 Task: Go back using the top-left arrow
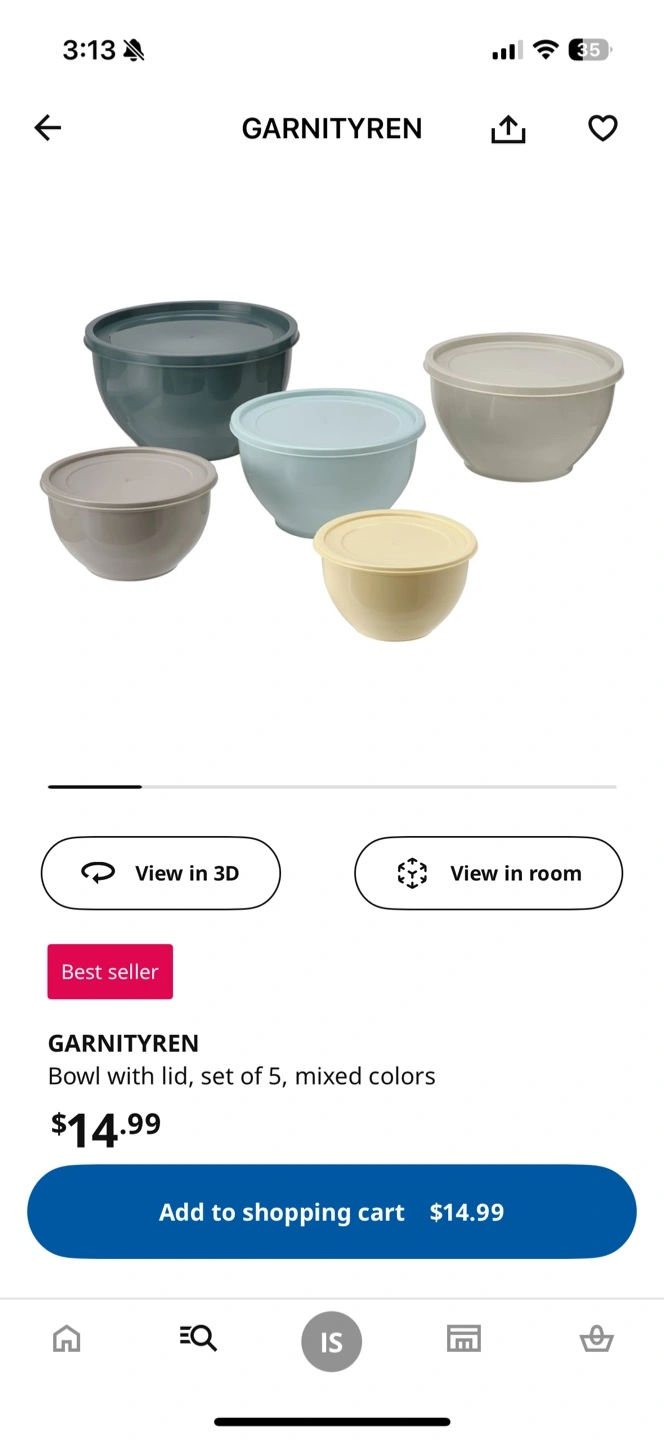(x=47, y=128)
